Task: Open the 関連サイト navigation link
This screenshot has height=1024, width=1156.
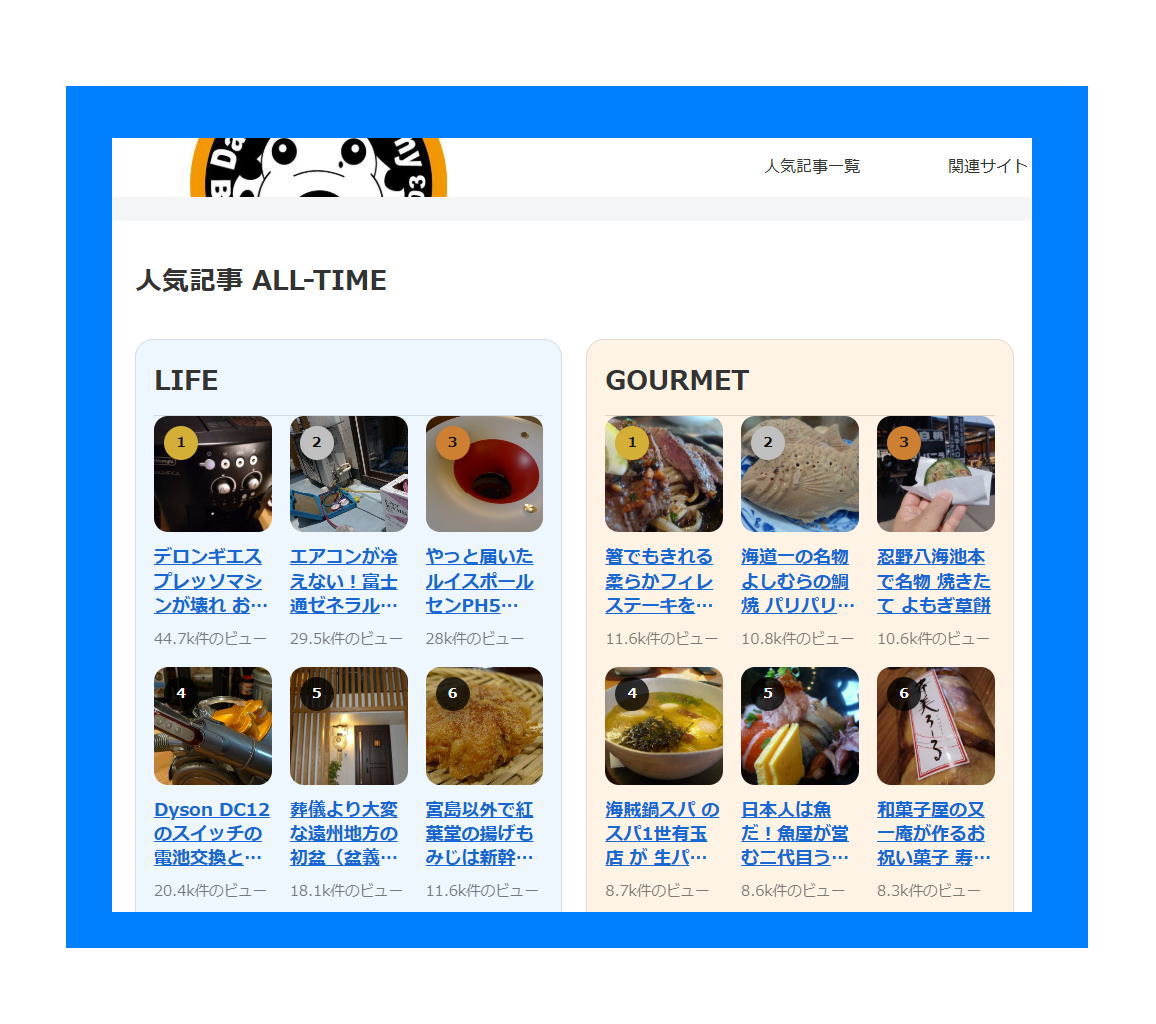Action: pyautogui.click(x=987, y=167)
